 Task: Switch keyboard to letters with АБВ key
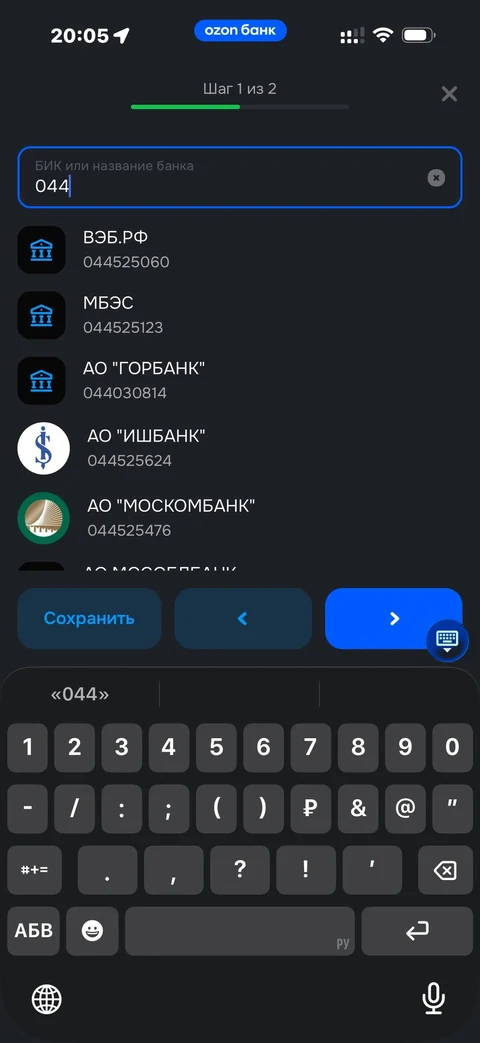point(34,931)
